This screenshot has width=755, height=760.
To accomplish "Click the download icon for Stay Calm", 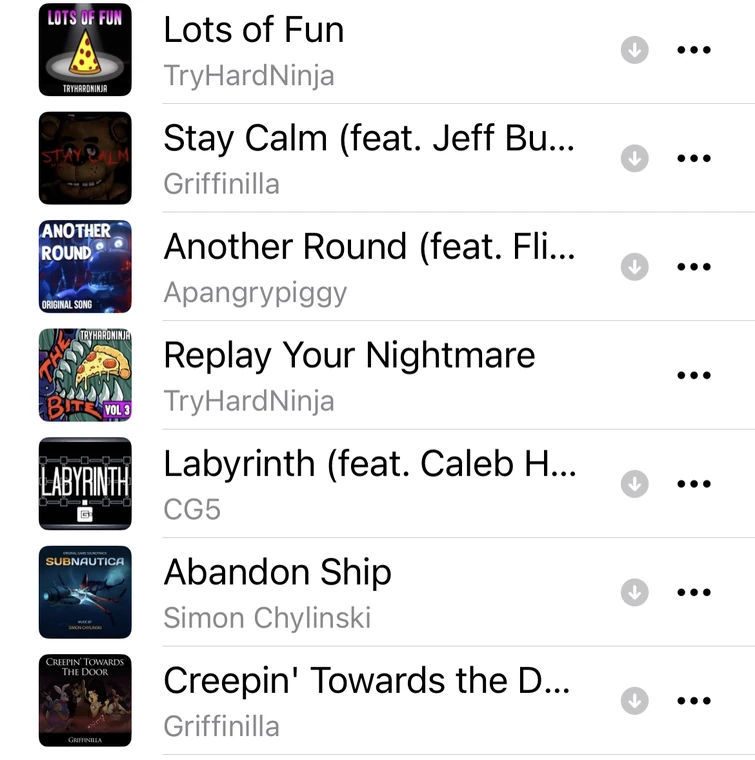I will pyautogui.click(x=635, y=158).
